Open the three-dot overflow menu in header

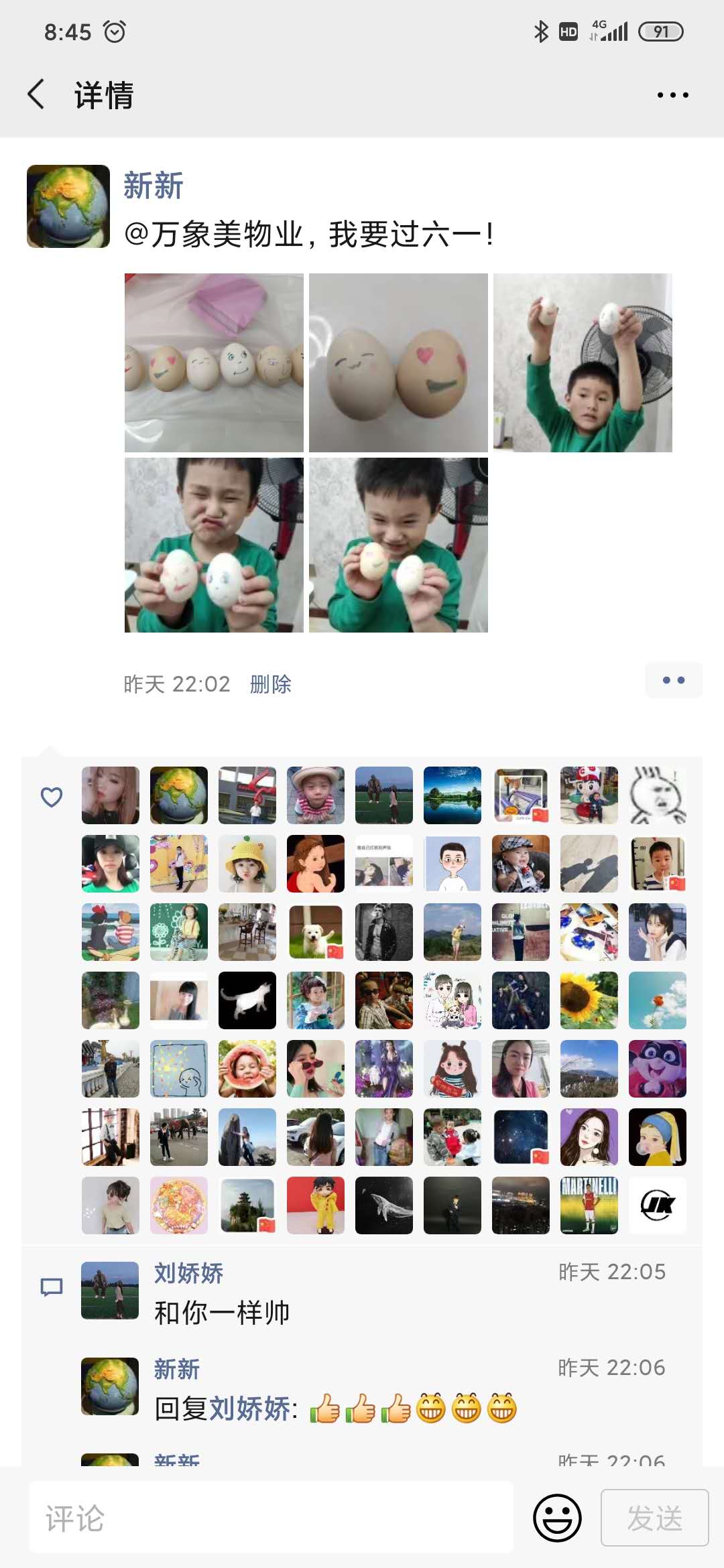tap(672, 95)
